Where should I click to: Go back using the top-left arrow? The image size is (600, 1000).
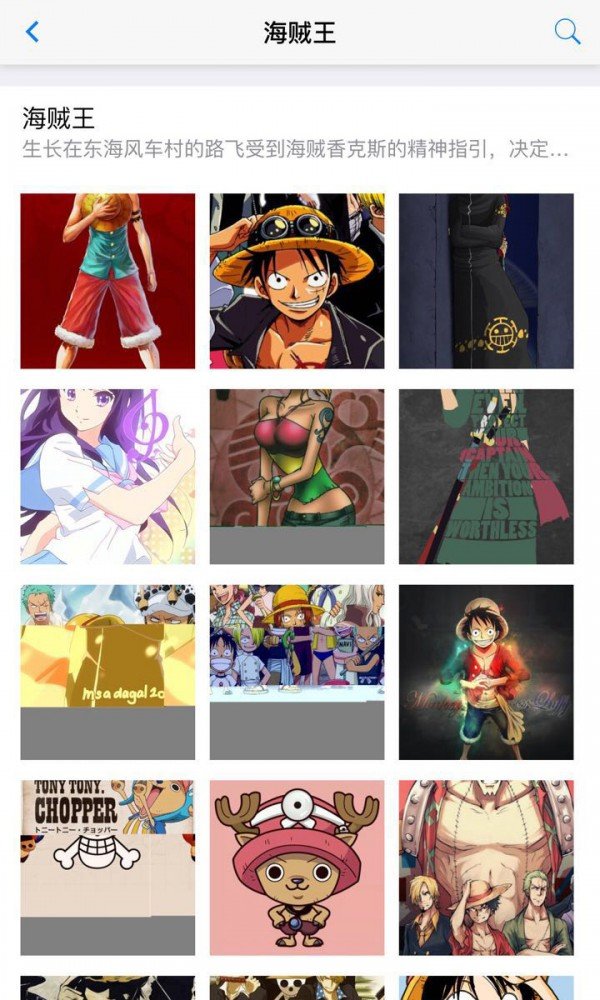[32, 32]
